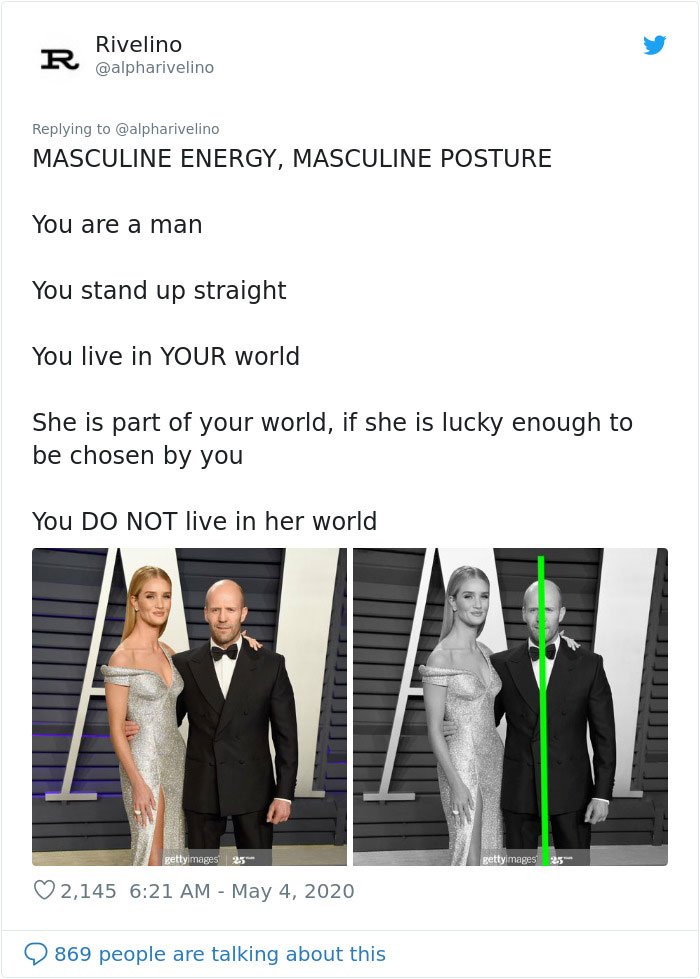
Task: Open the left color photo
Action: pyautogui.click(x=189, y=706)
